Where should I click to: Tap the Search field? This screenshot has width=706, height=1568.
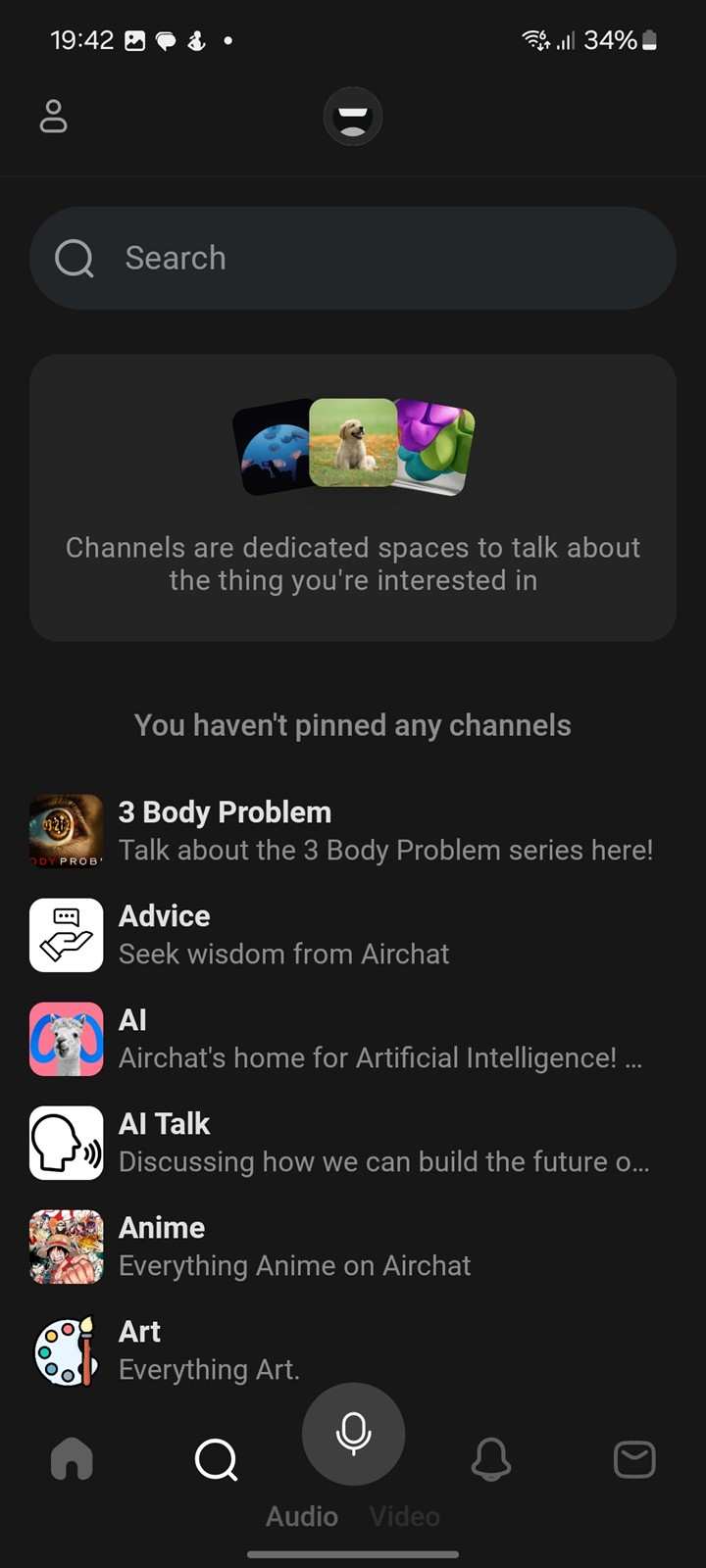click(353, 258)
